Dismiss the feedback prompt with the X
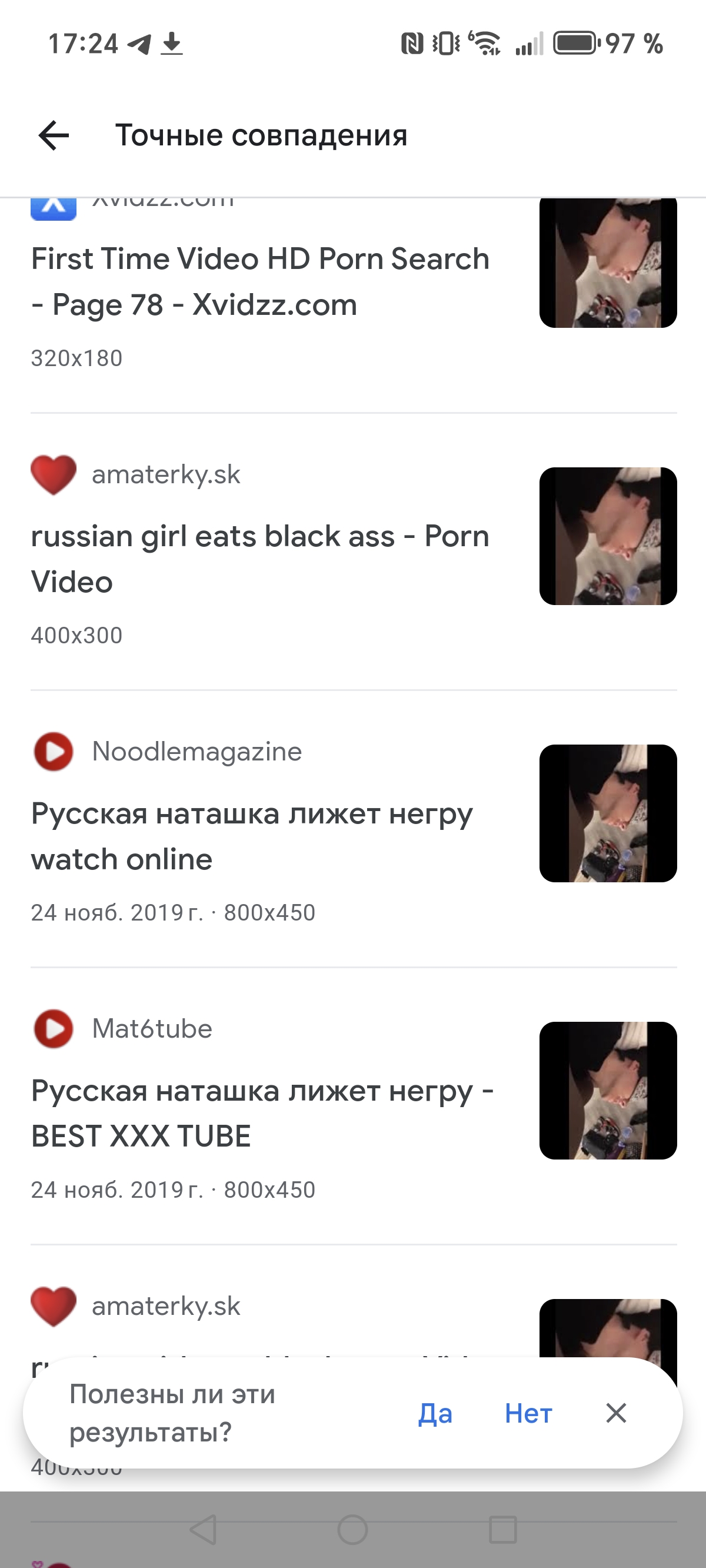The height and width of the screenshot is (1568, 706). point(616,1413)
